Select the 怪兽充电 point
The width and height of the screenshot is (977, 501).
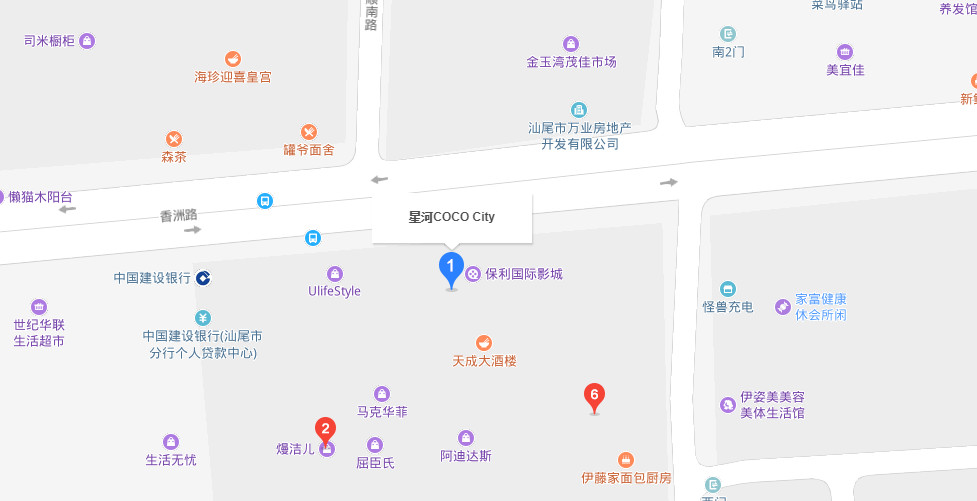pyautogui.click(x=727, y=289)
